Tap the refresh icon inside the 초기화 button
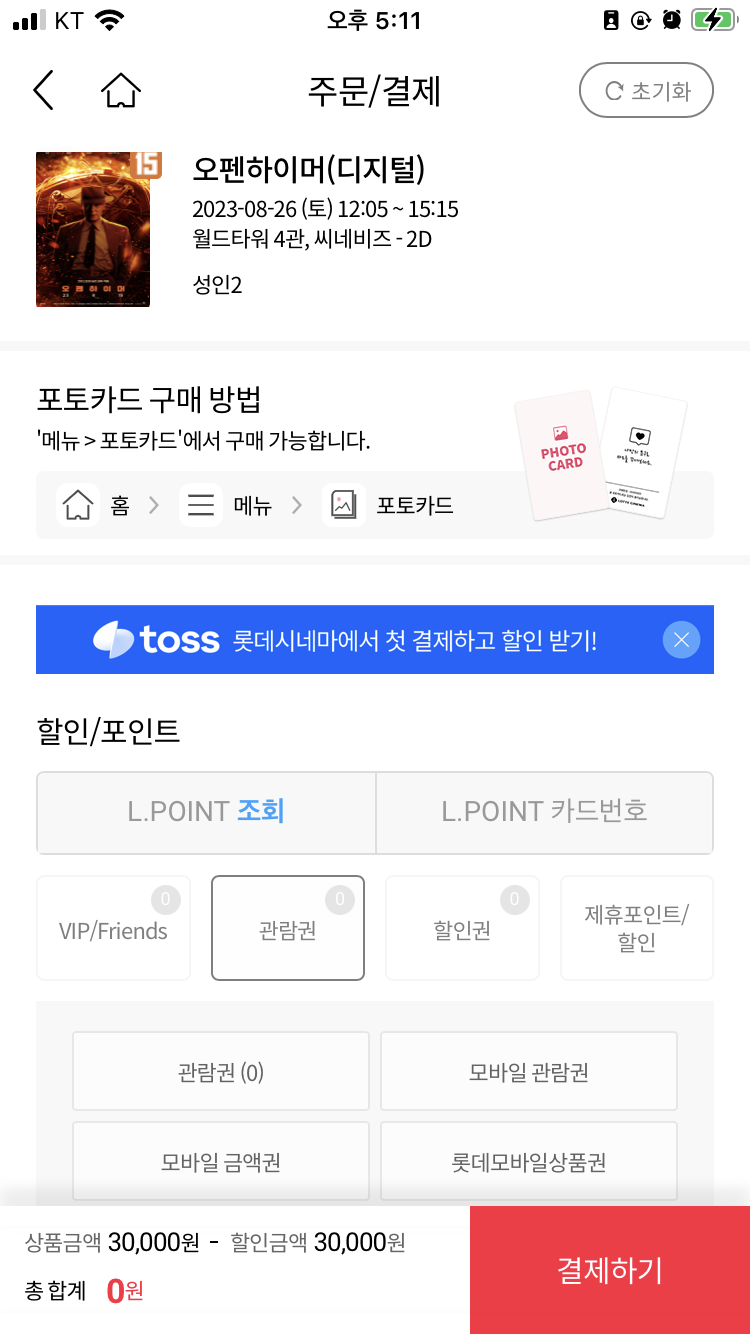 616,89
